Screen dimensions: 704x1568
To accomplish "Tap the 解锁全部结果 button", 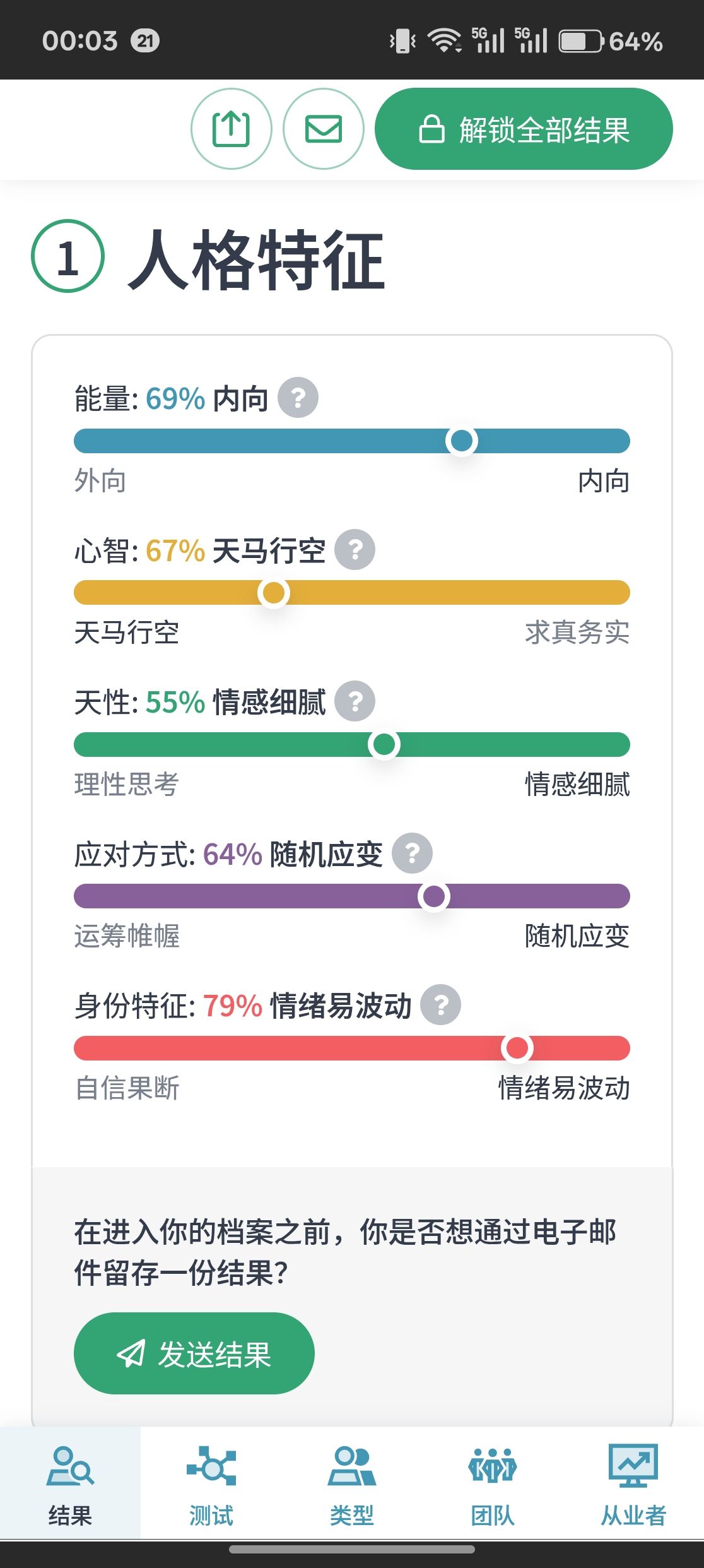I will click(x=524, y=129).
